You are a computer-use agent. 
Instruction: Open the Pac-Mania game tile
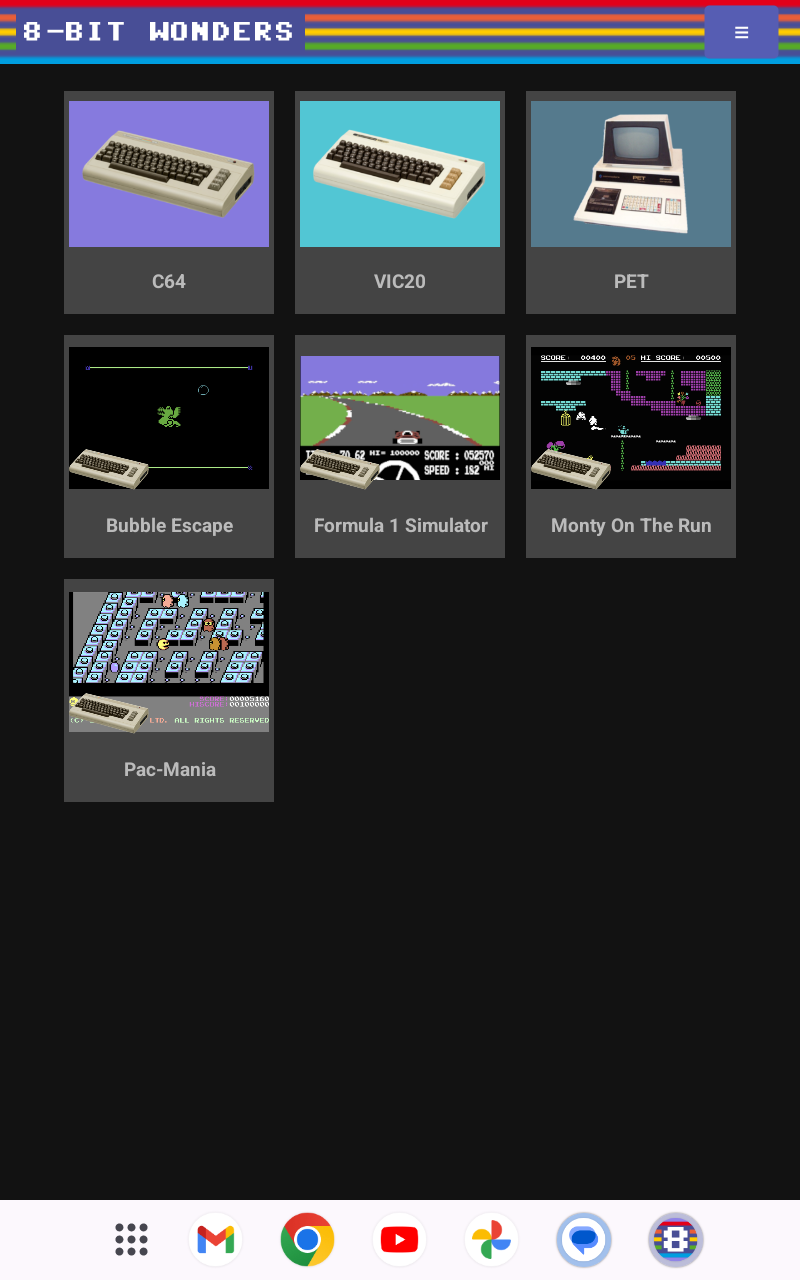(169, 690)
